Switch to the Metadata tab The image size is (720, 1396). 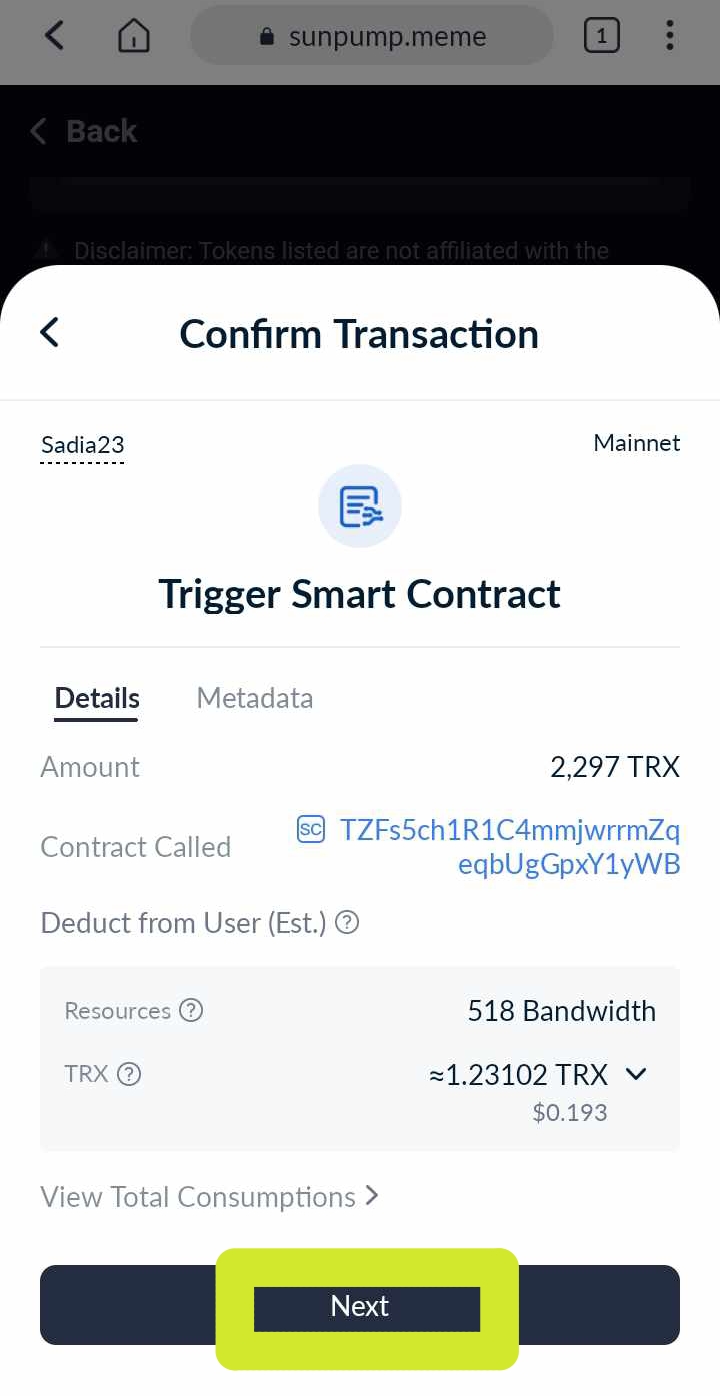(254, 698)
